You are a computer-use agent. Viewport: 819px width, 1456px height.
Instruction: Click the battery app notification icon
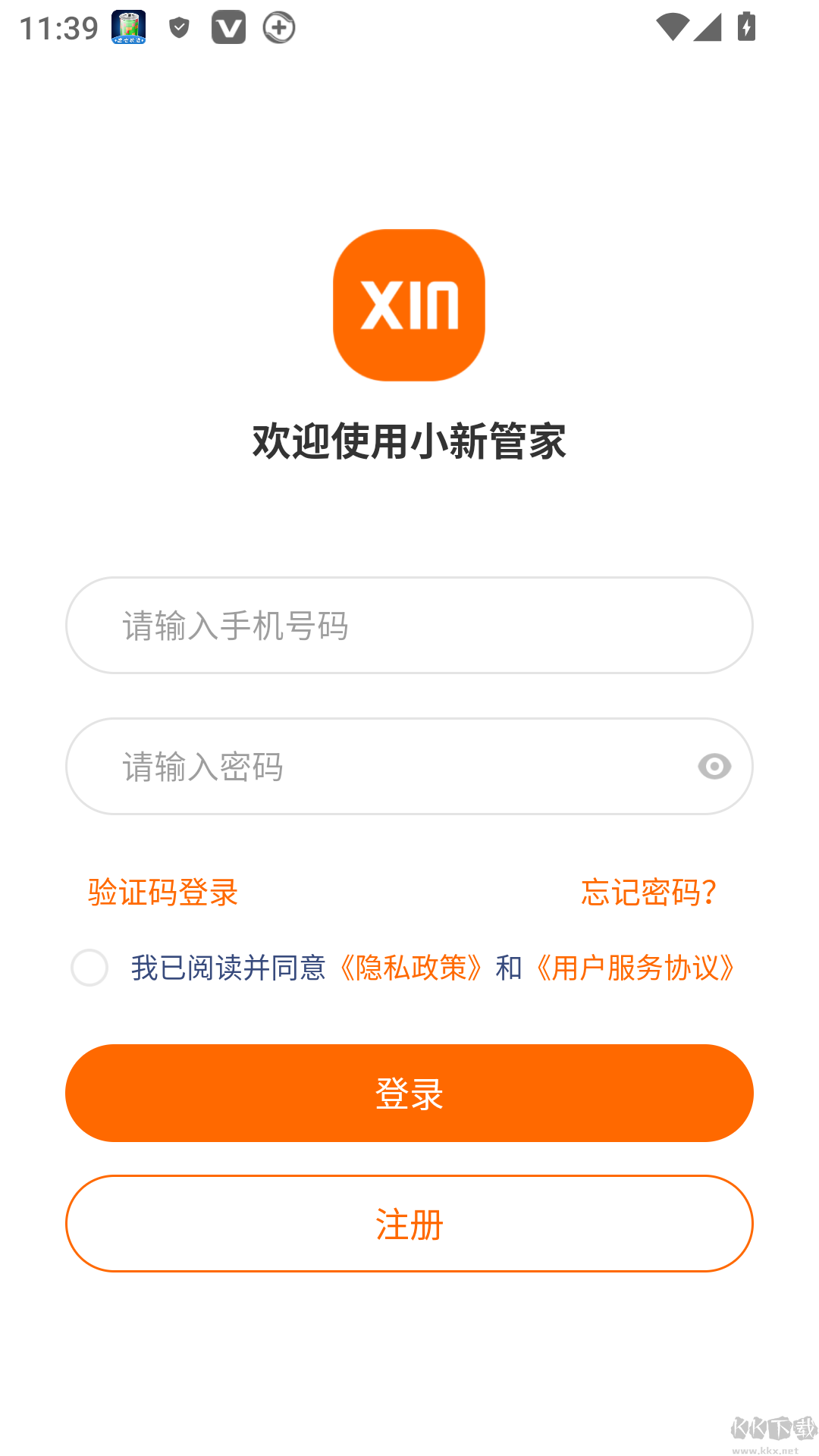point(126,27)
